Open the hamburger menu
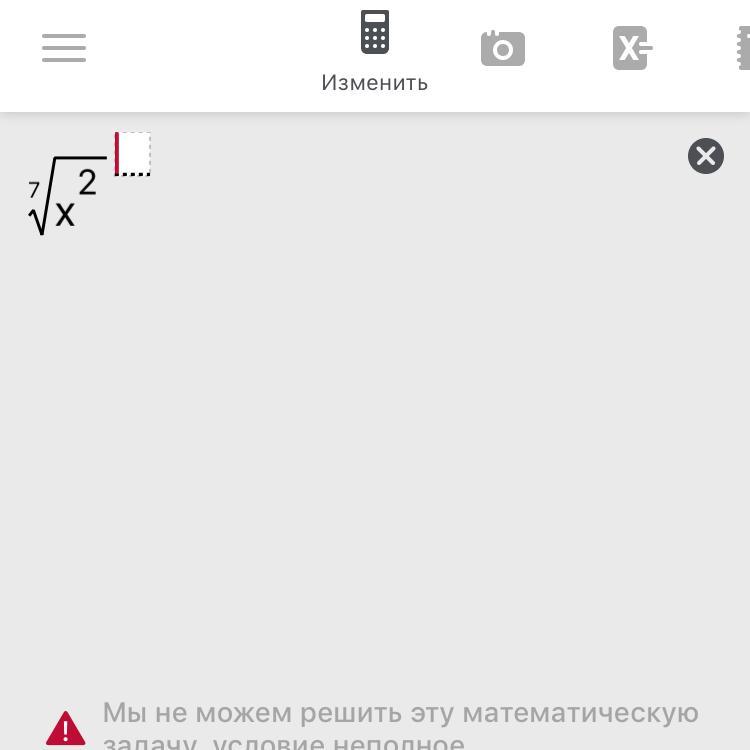This screenshot has width=750, height=750. pos(64,48)
